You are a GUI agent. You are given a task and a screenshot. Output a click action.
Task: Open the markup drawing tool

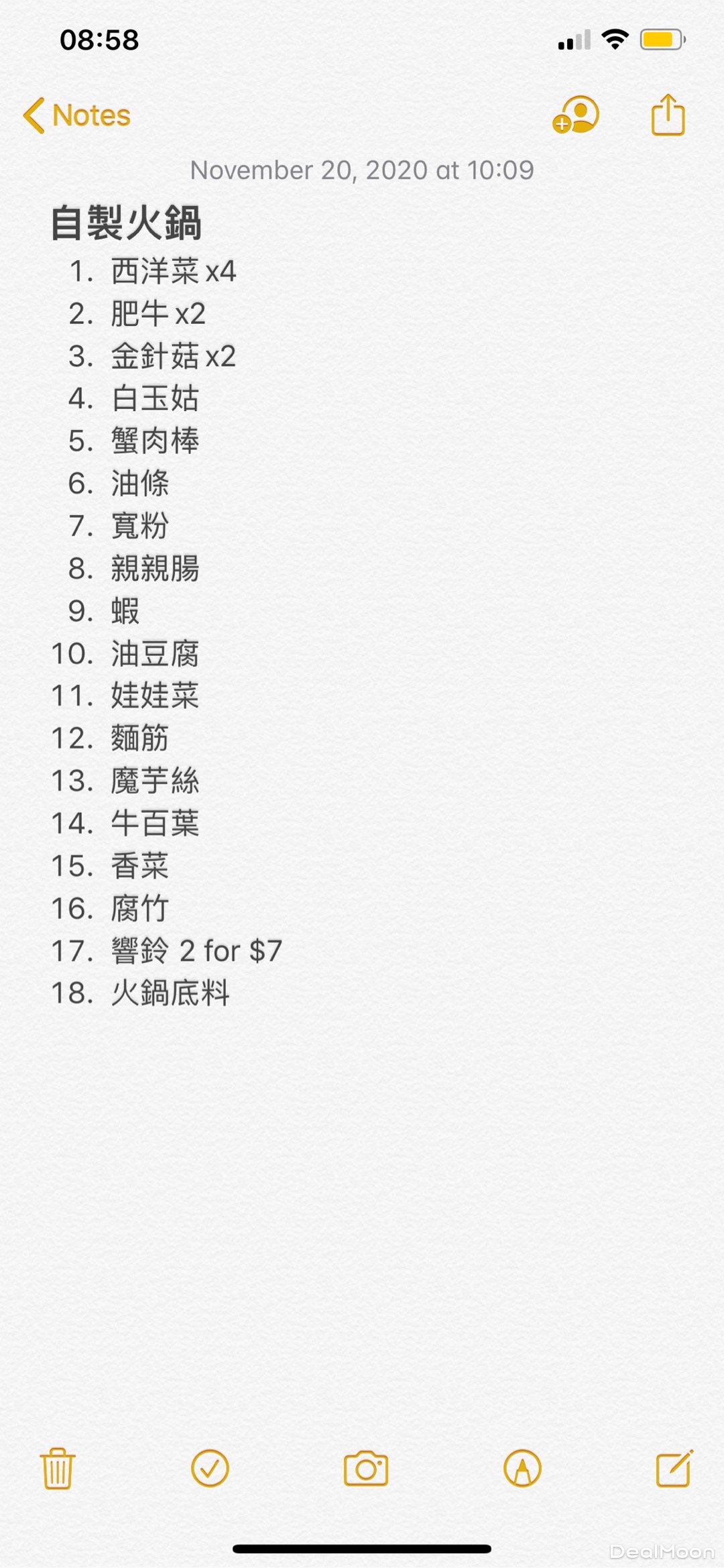(522, 1468)
